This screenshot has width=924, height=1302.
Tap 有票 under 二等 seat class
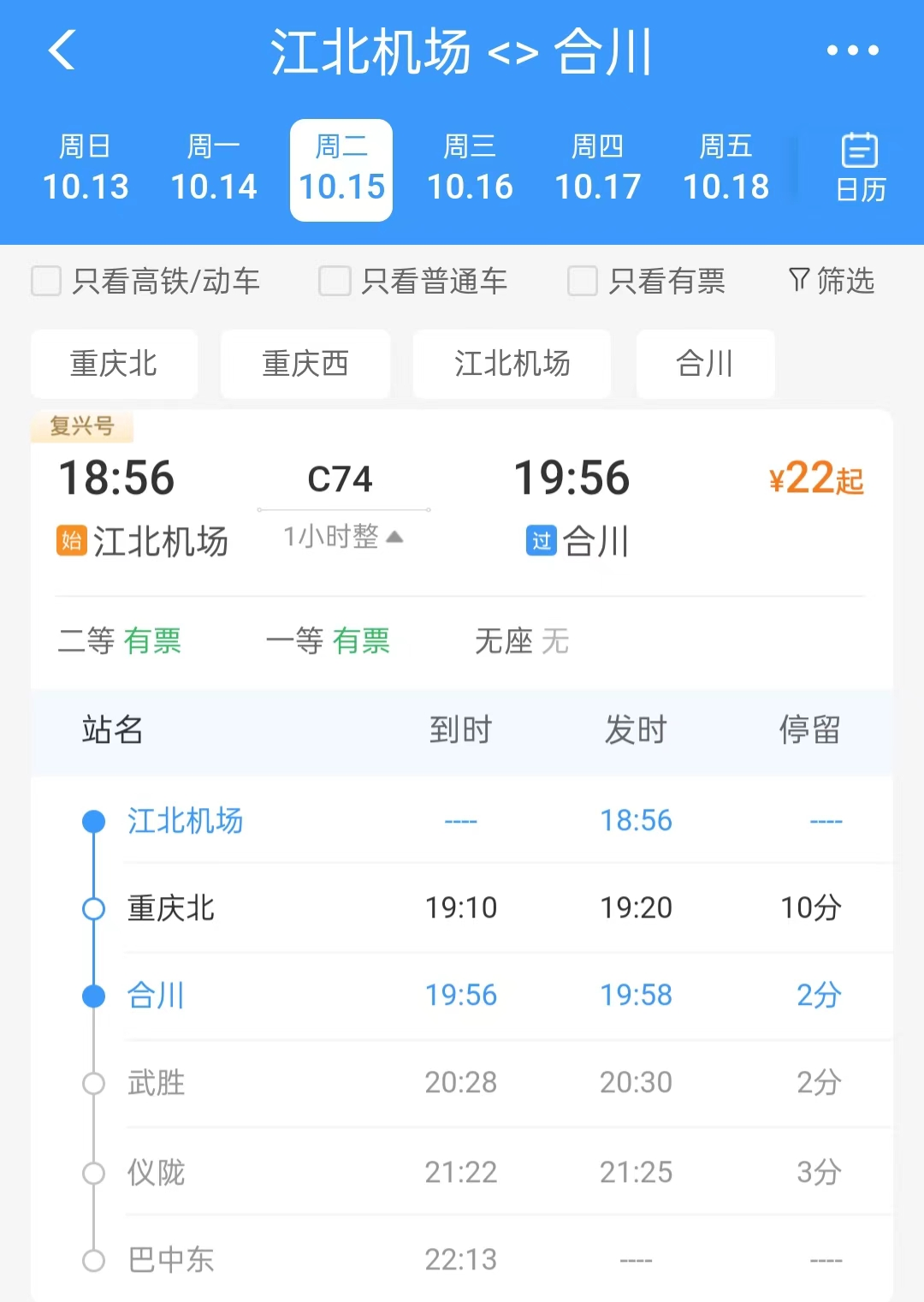coord(155,642)
